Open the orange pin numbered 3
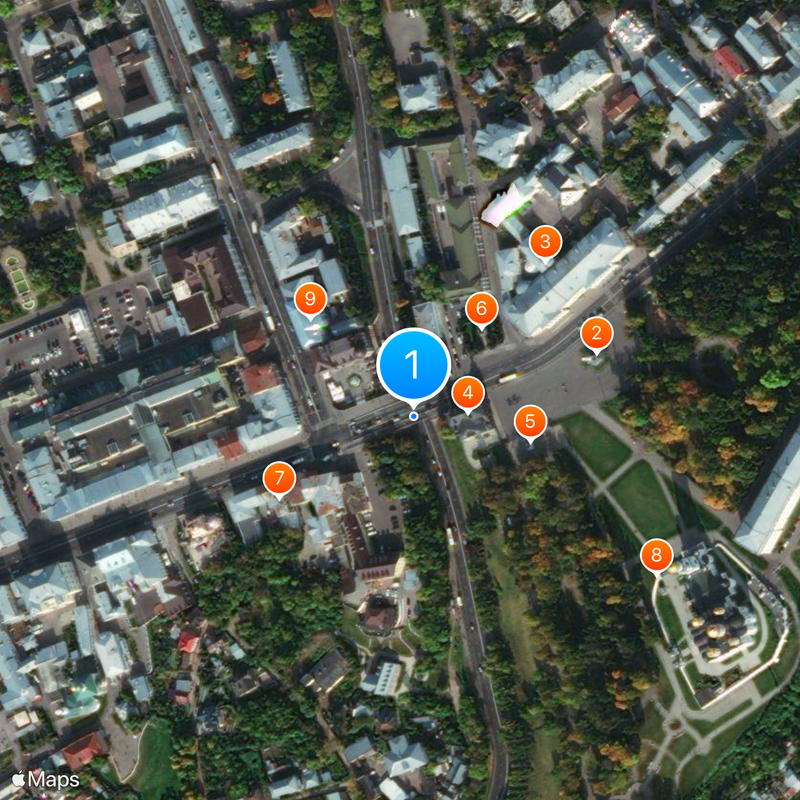This screenshot has width=800, height=800. coord(544,241)
